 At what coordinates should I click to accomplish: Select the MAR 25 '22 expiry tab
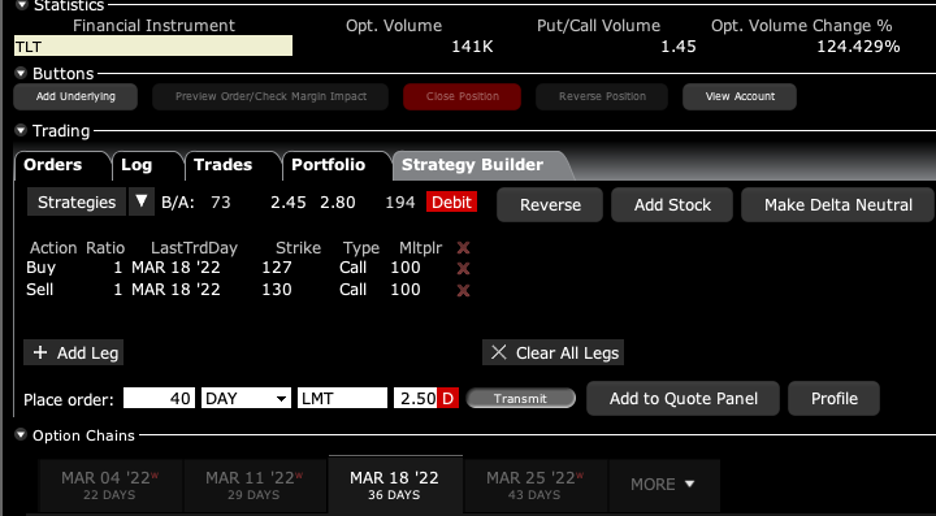(530, 484)
